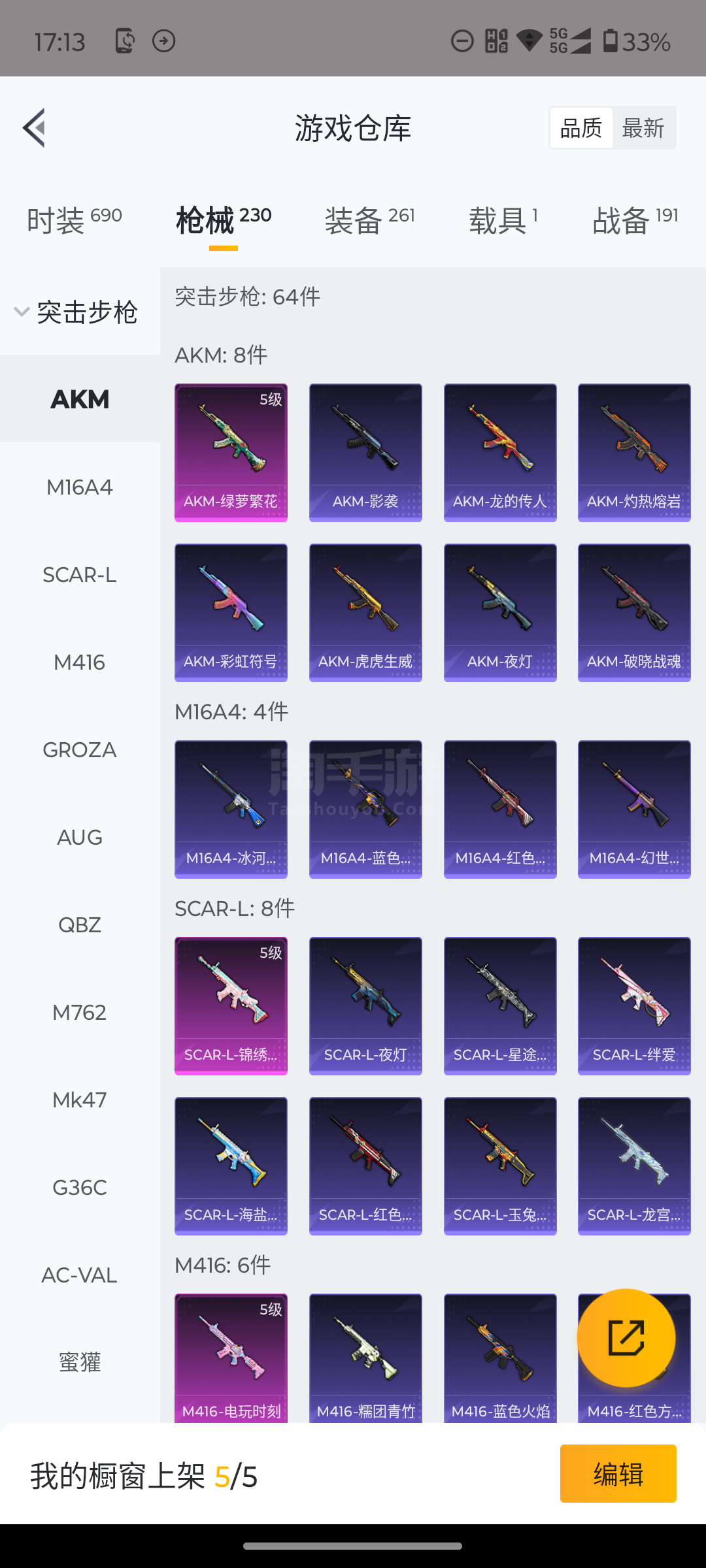The height and width of the screenshot is (1568, 706).
Task: Select M762 in the side list
Action: (x=80, y=1012)
